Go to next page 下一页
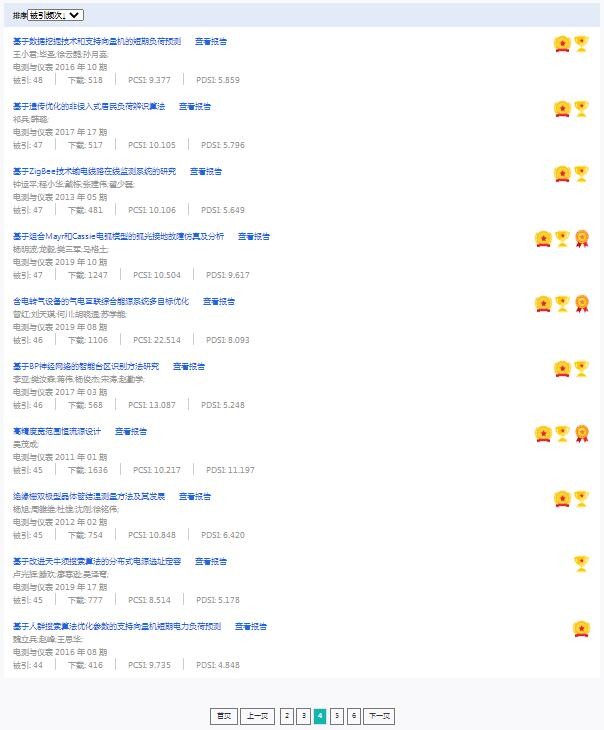Image resolution: width=604 pixels, height=730 pixels. pyautogui.click(x=379, y=716)
